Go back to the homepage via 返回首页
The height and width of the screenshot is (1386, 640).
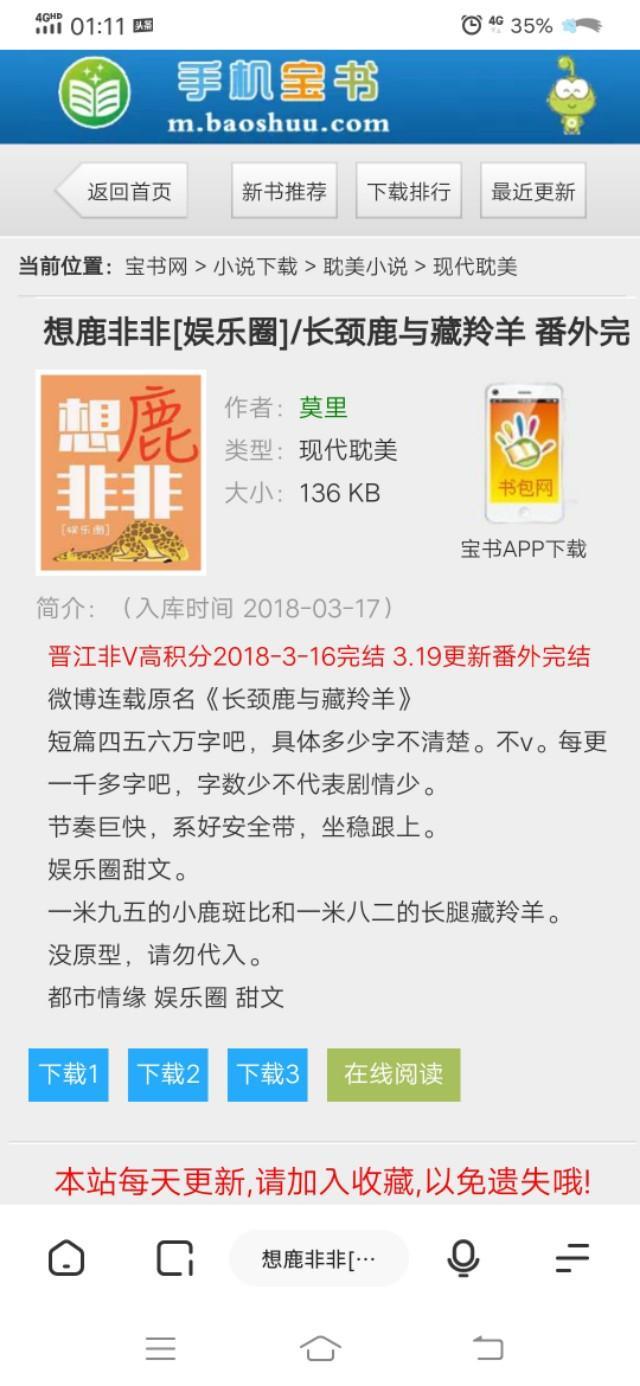click(x=124, y=192)
